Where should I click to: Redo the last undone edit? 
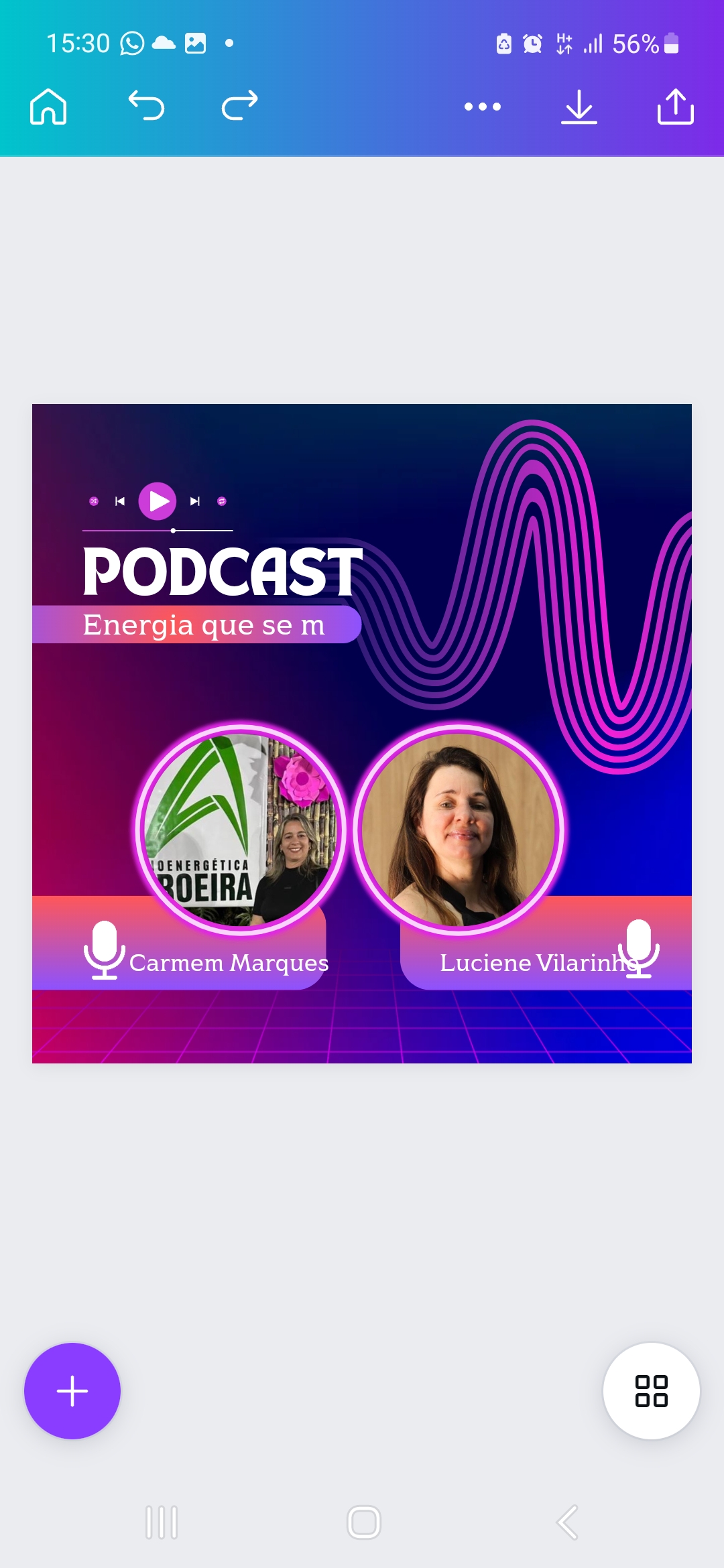coord(239,106)
